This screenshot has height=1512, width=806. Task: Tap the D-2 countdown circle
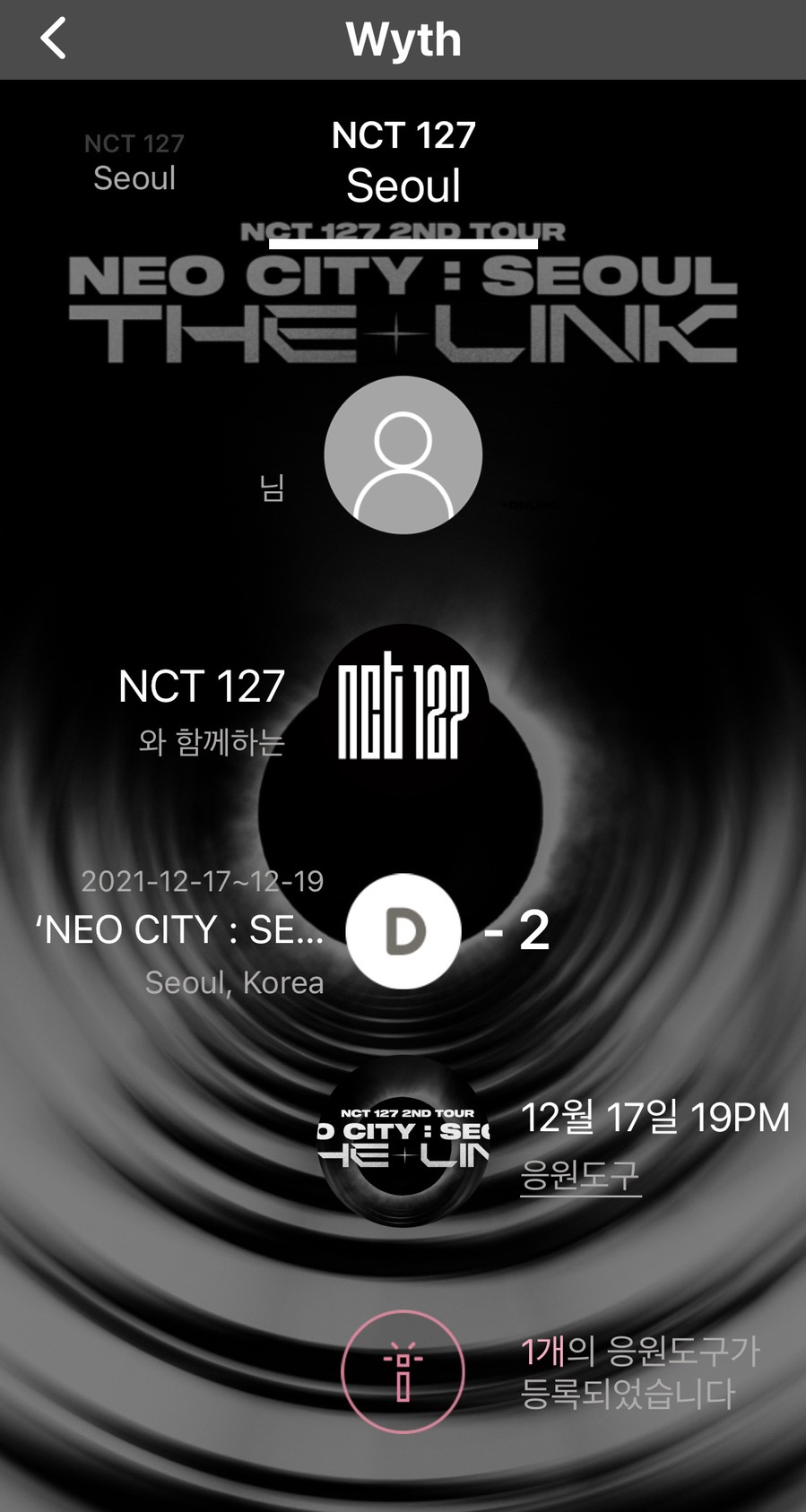coord(403,931)
